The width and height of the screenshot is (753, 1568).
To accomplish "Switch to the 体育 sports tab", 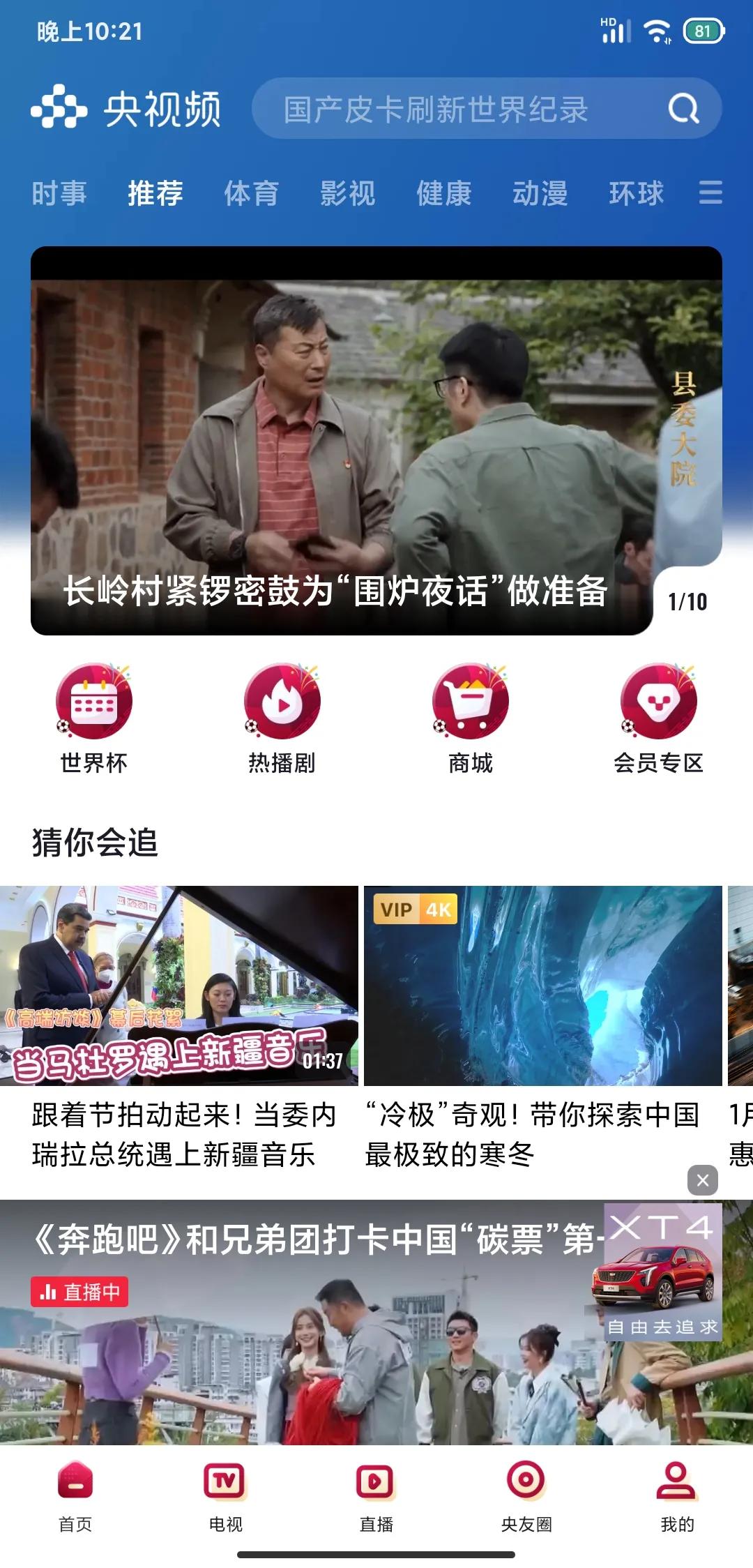I will point(252,193).
